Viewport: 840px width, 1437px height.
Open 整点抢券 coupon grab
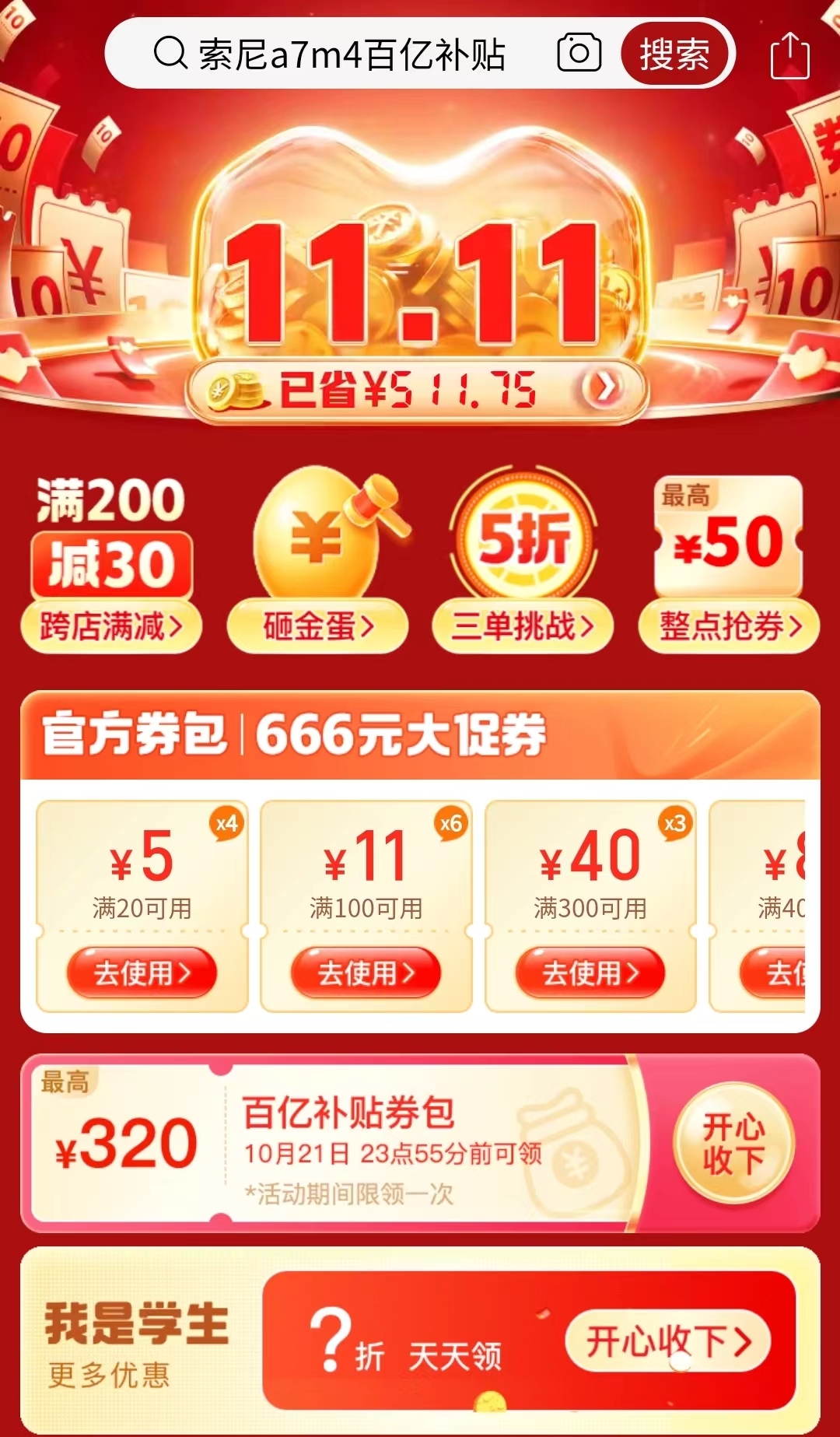[729, 626]
